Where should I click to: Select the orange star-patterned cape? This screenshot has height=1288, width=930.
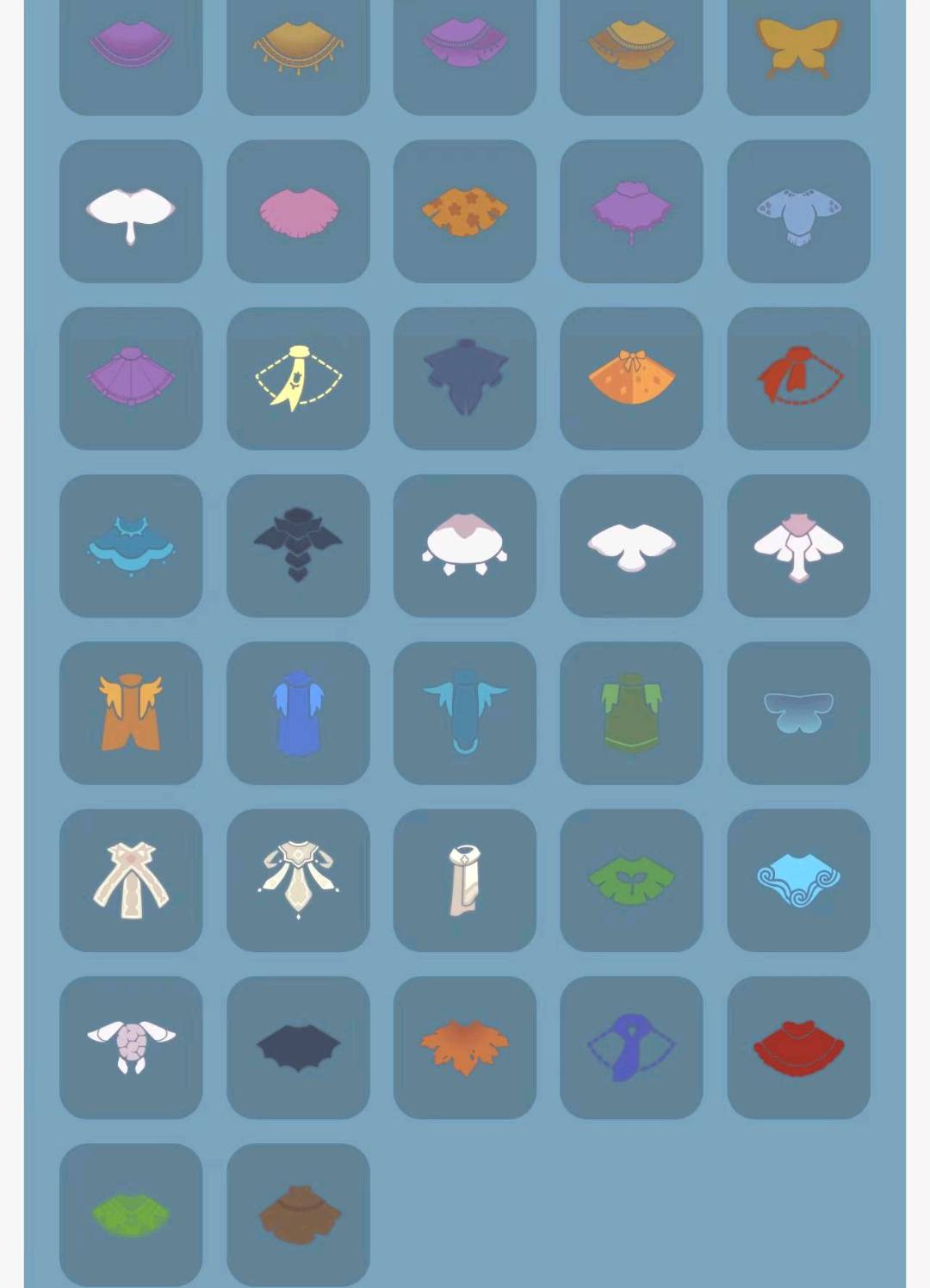[x=465, y=212]
